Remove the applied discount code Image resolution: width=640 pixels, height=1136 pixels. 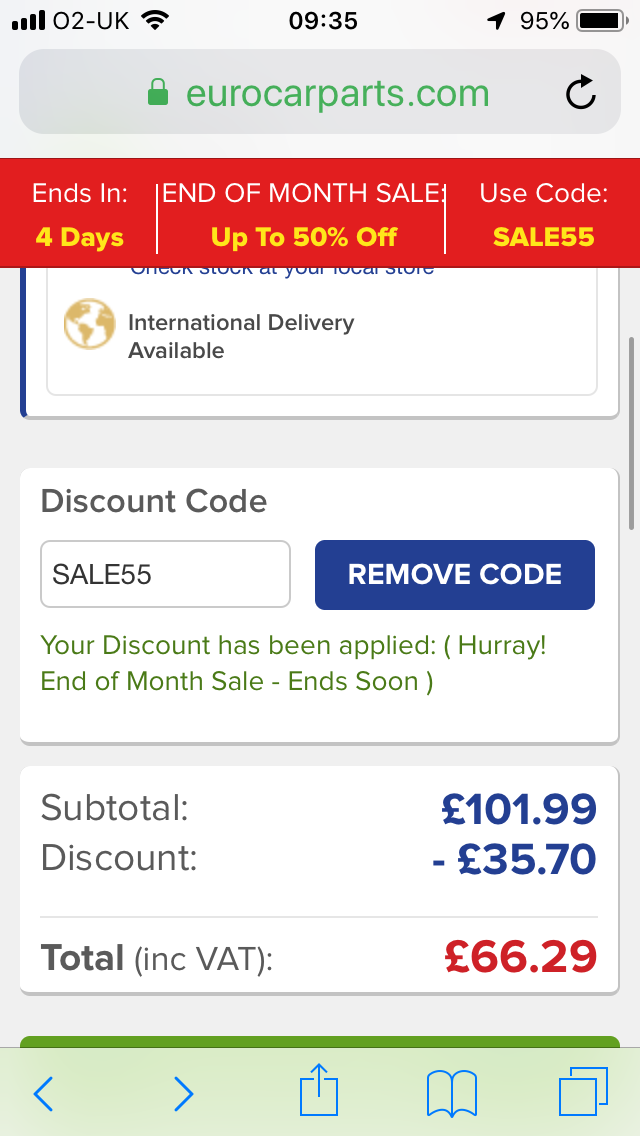coord(454,575)
